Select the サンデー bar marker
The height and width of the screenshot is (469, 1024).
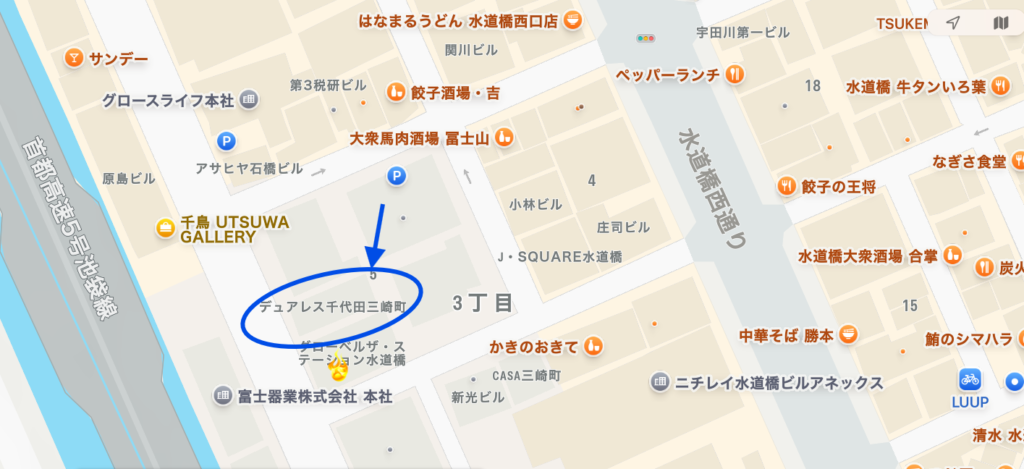coord(73,58)
